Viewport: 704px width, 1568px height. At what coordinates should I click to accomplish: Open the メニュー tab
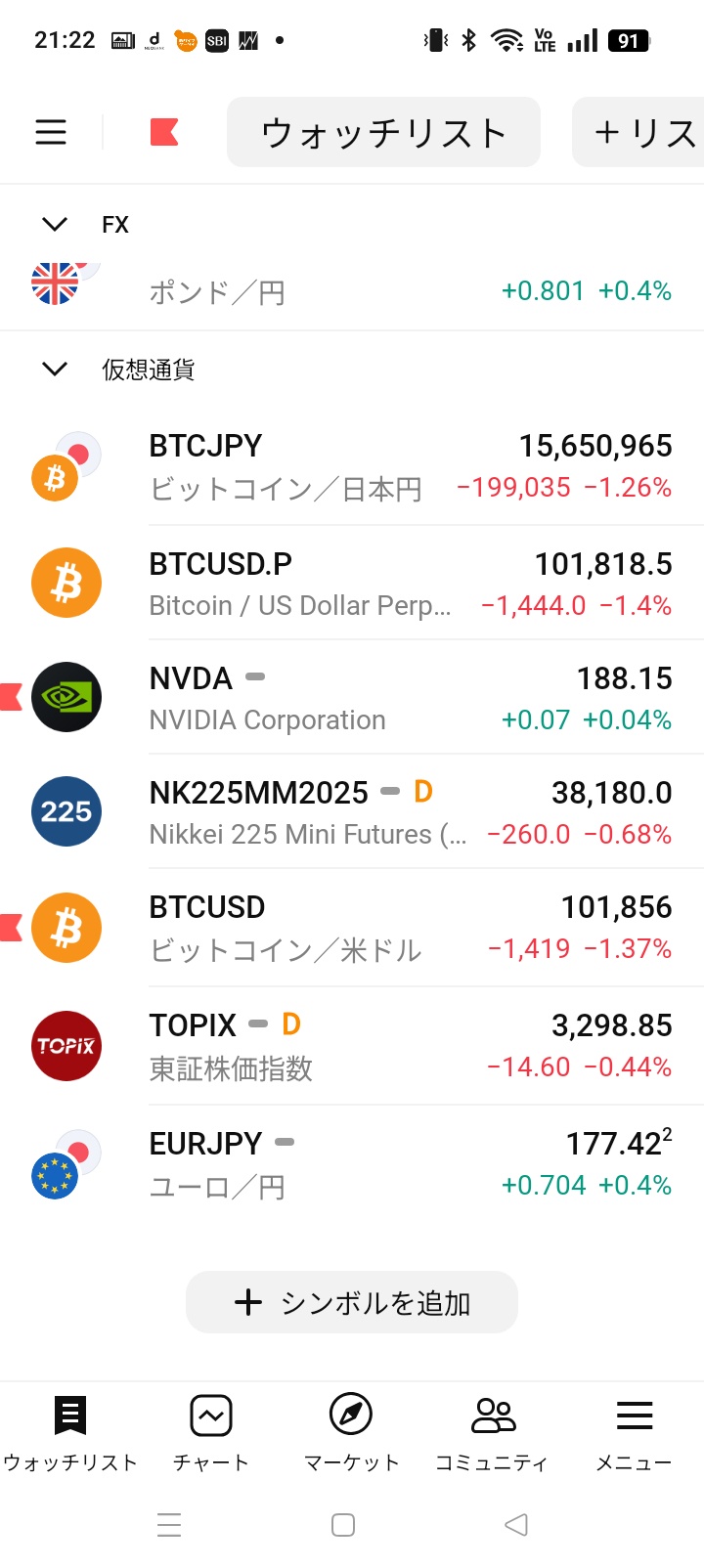click(x=634, y=1432)
